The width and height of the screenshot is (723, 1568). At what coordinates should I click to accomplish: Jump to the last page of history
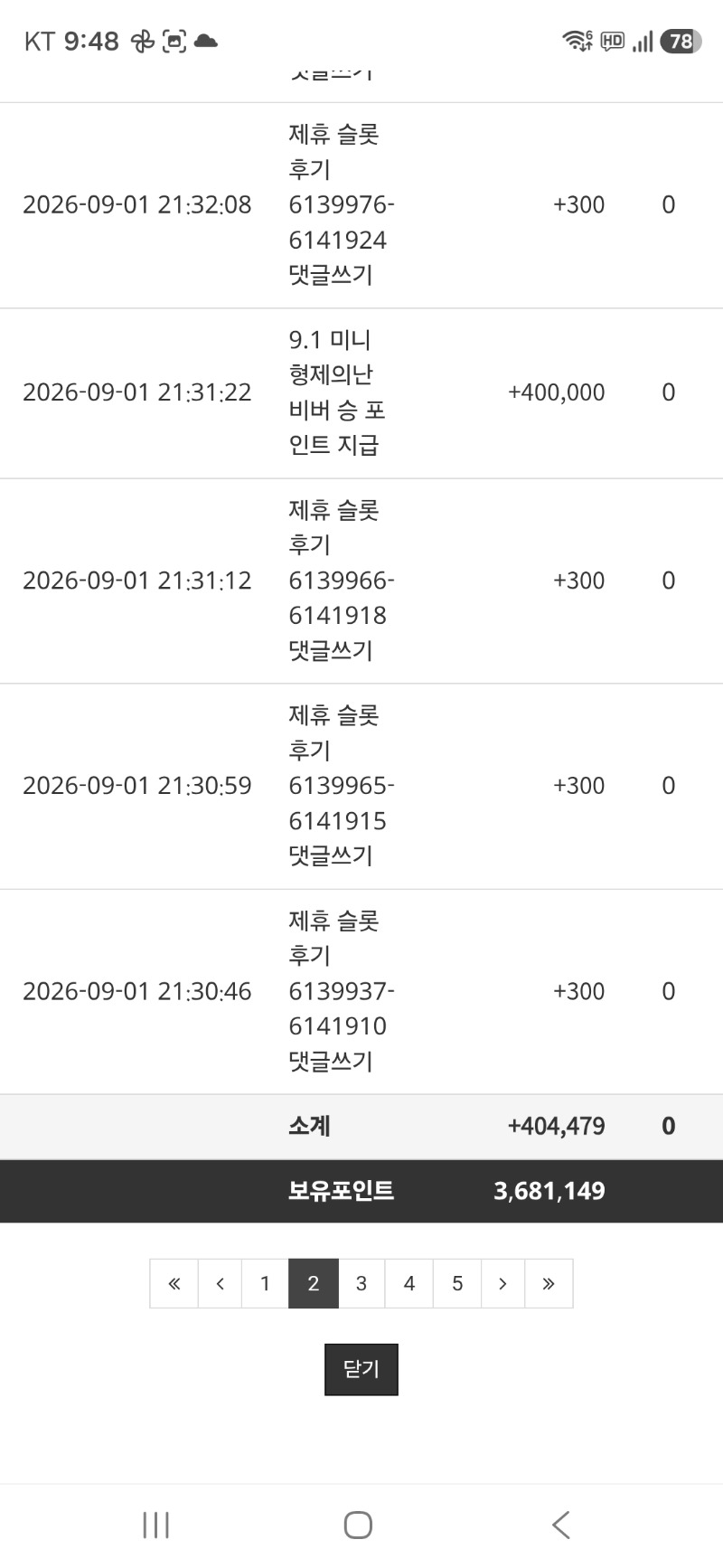[549, 1283]
